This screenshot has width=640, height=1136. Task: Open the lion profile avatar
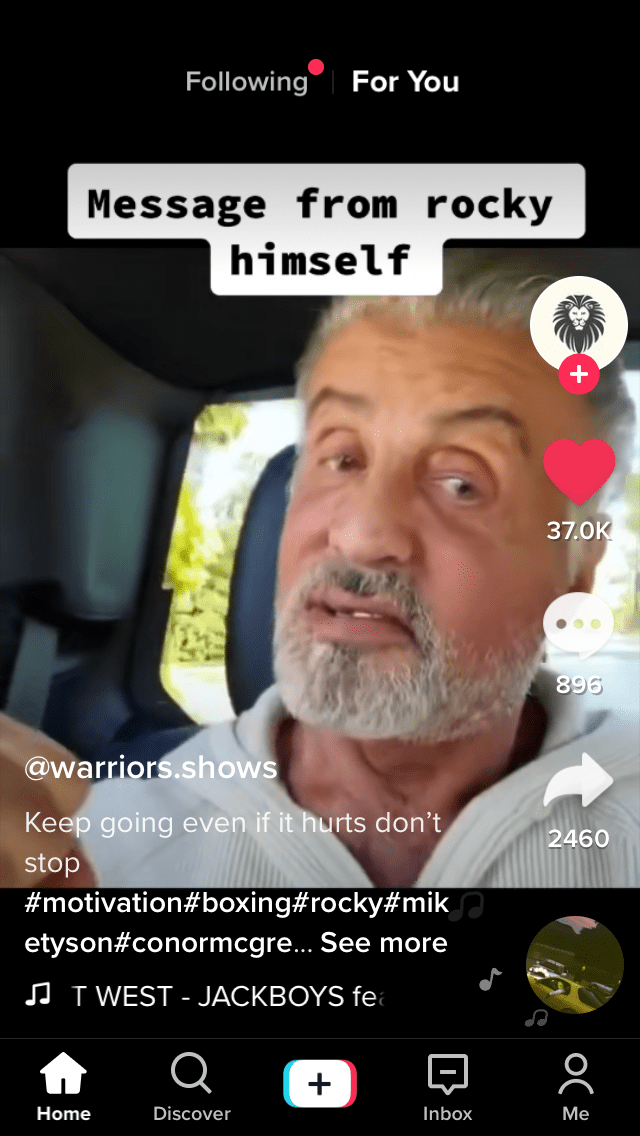pos(578,323)
